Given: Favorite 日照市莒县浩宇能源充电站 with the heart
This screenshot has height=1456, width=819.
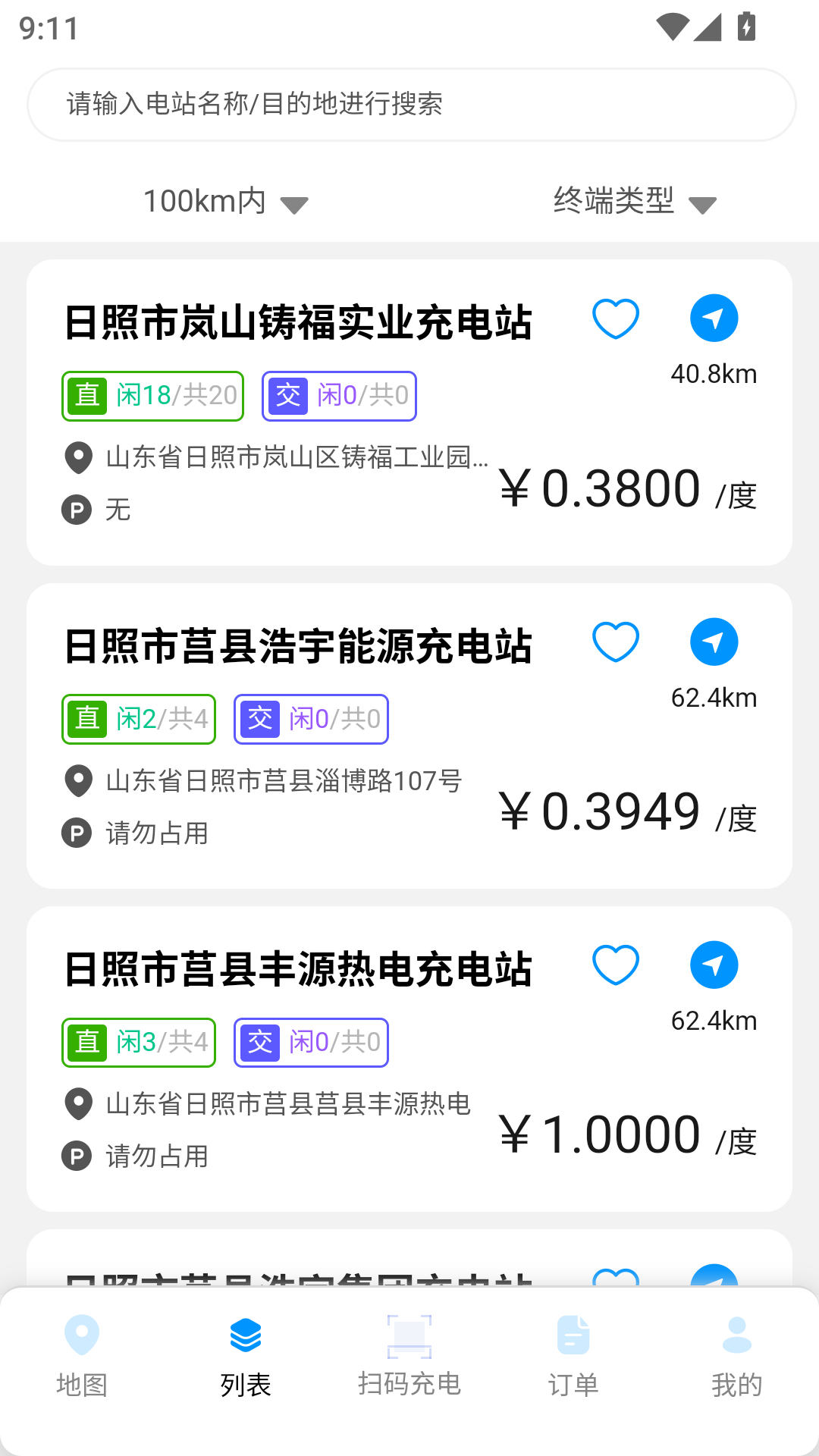Looking at the screenshot, I should [x=615, y=642].
